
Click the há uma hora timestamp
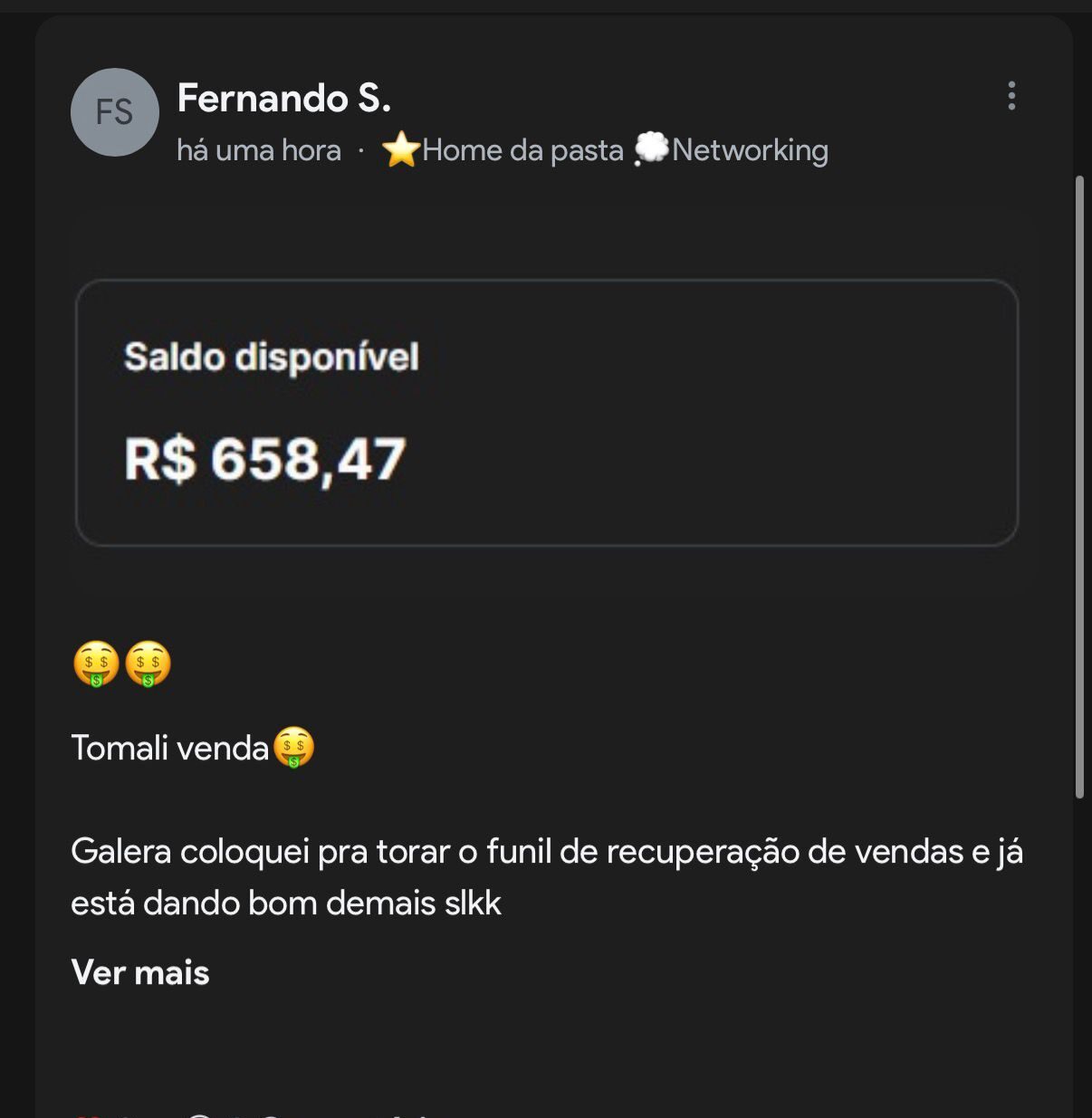[259, 150]
